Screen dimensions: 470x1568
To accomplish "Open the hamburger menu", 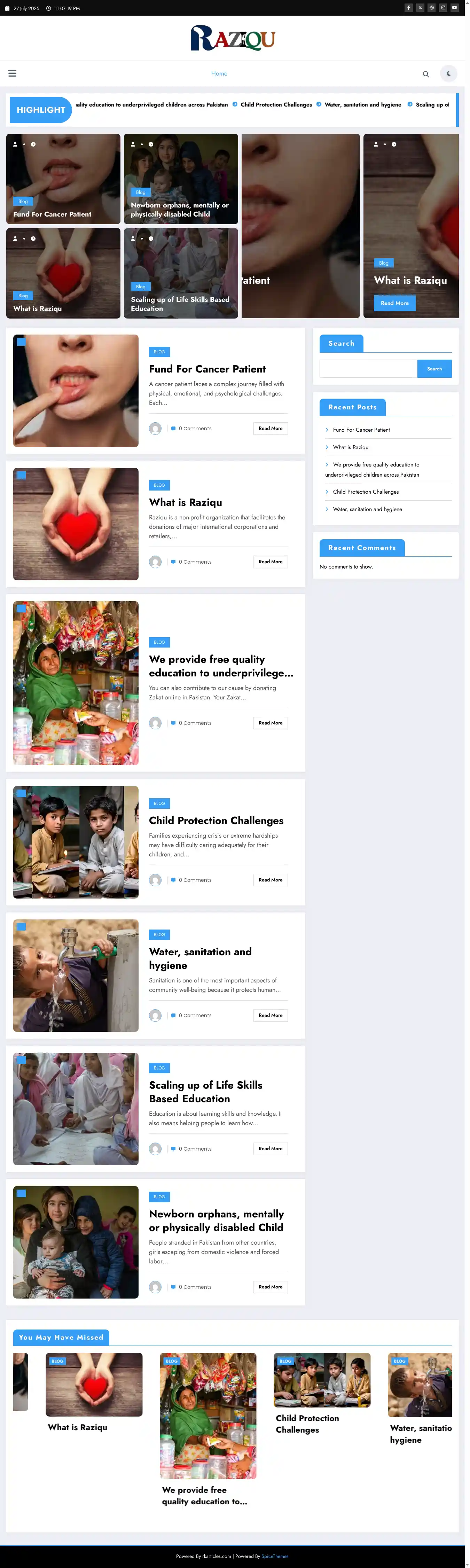I will 12,73.
